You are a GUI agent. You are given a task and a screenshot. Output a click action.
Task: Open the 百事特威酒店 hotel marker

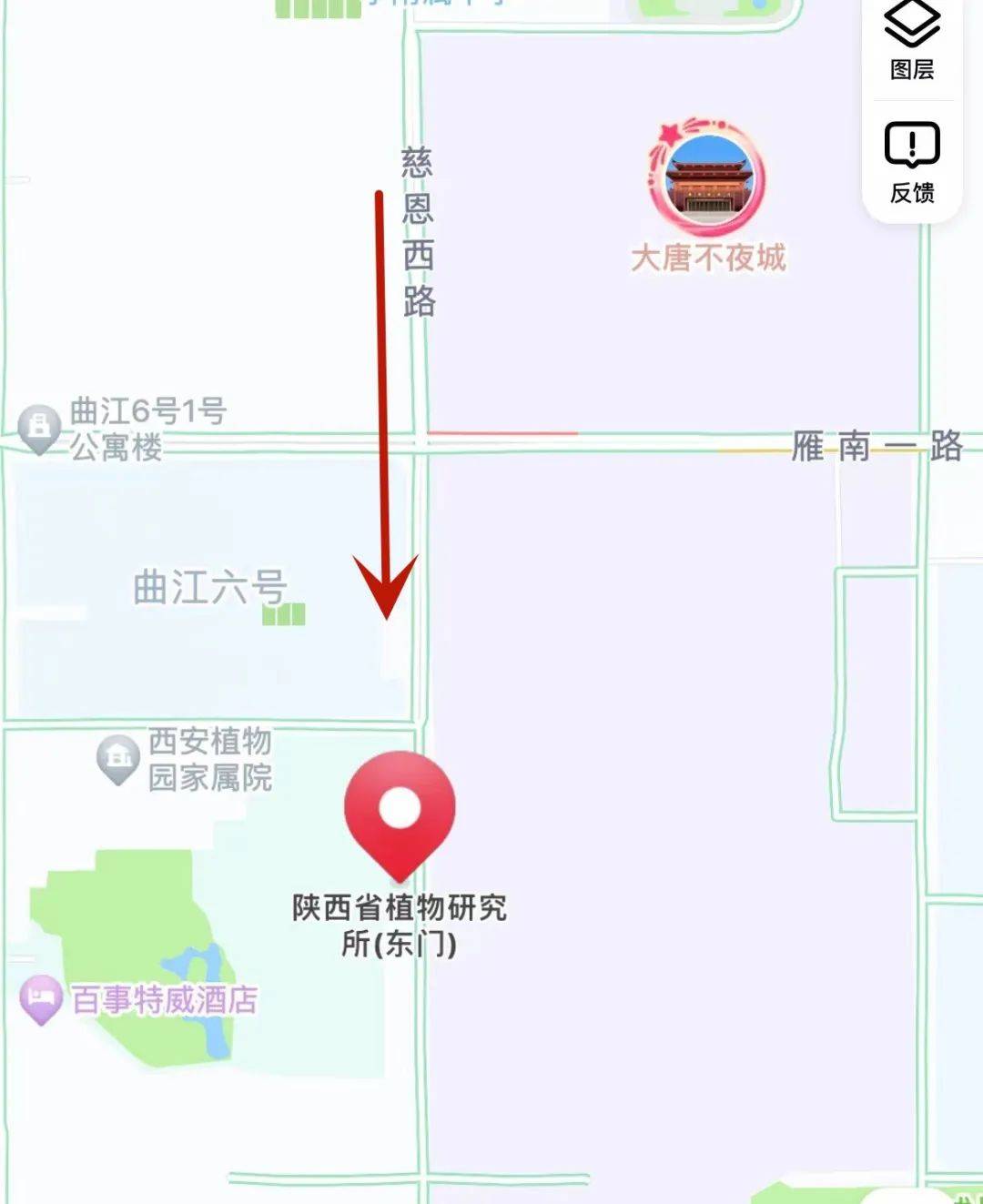[41, 999]
